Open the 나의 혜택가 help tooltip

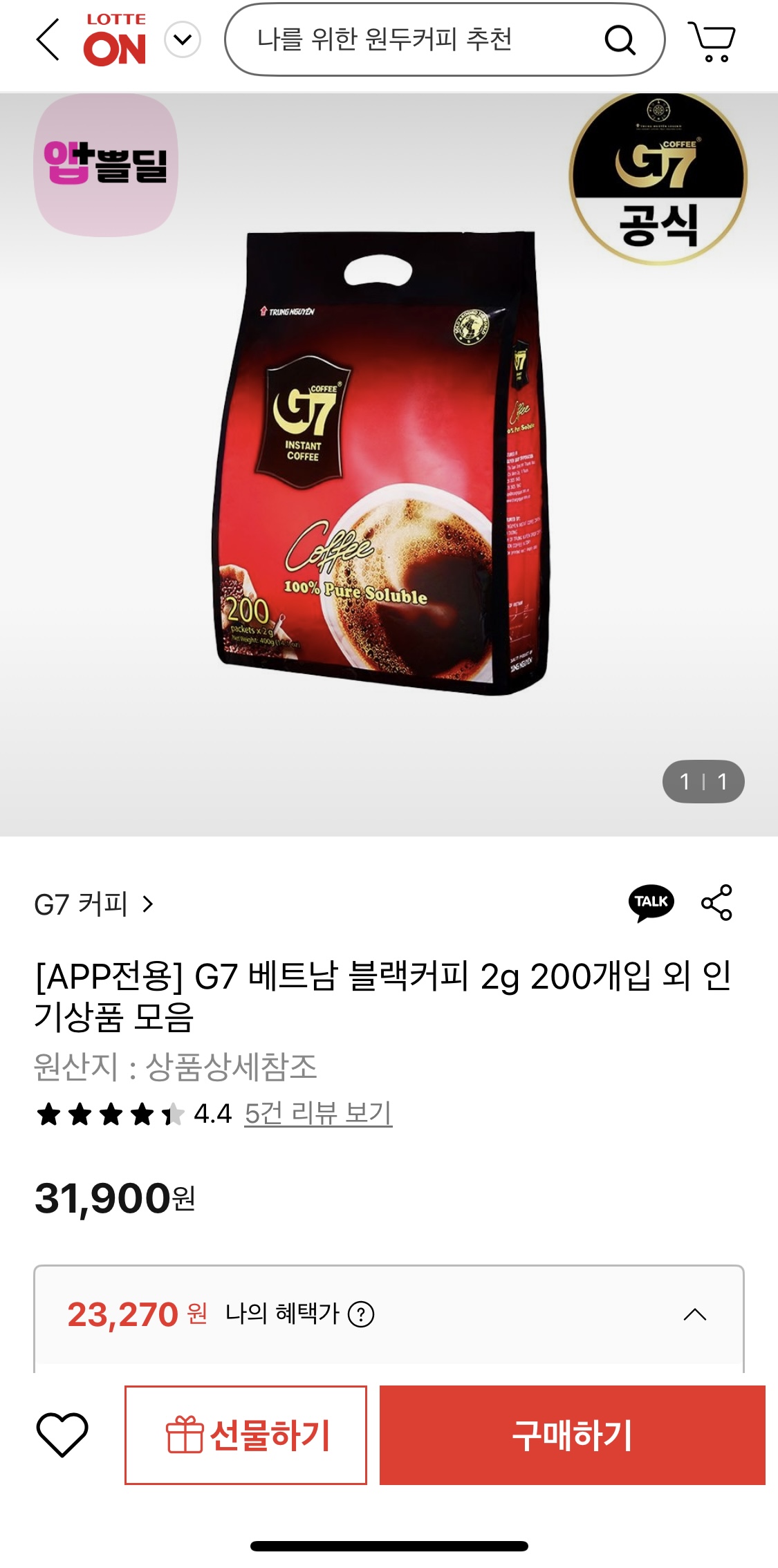(361, 1314)
